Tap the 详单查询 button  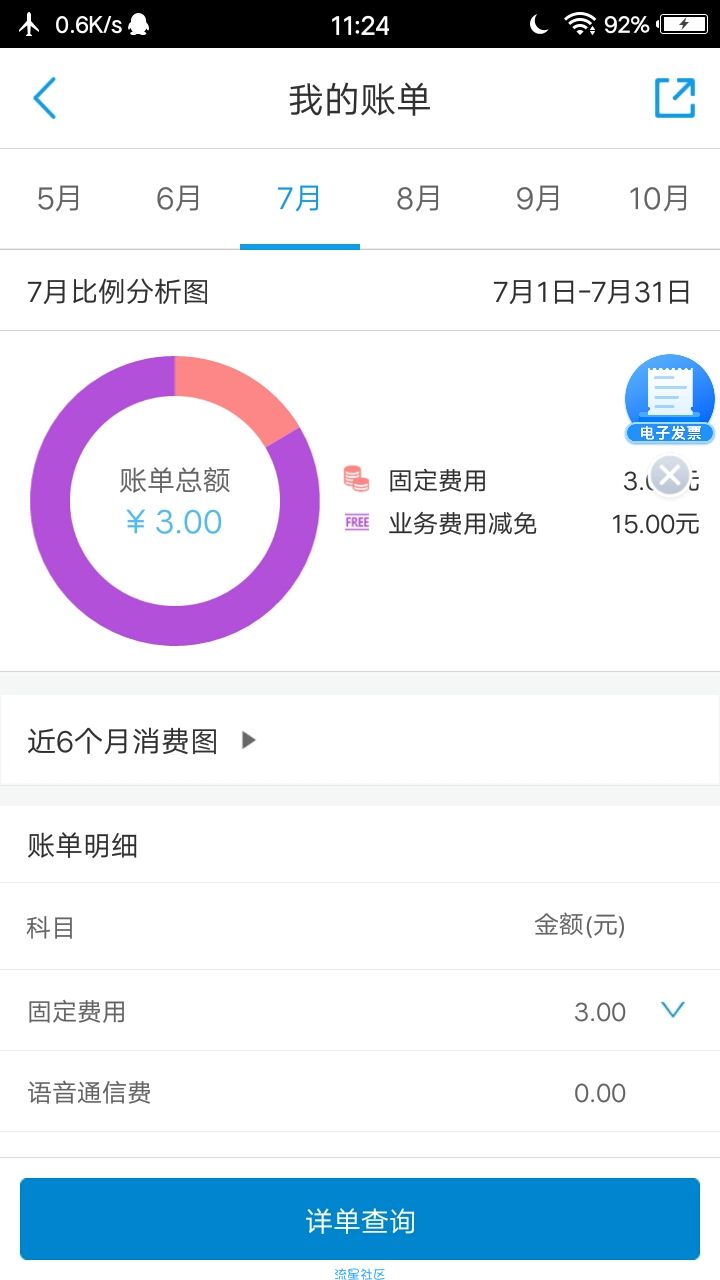tap(360, 1220)
